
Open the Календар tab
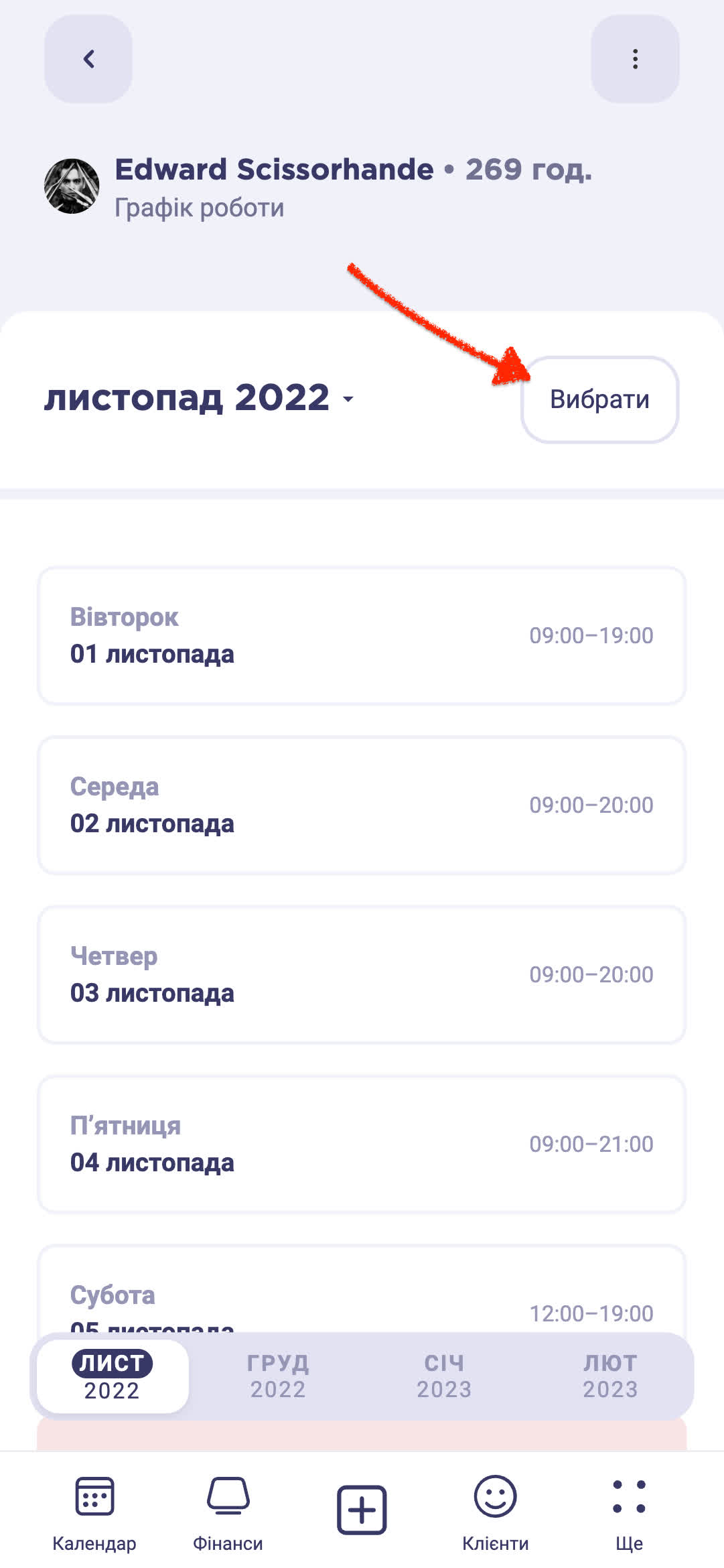94,1513
